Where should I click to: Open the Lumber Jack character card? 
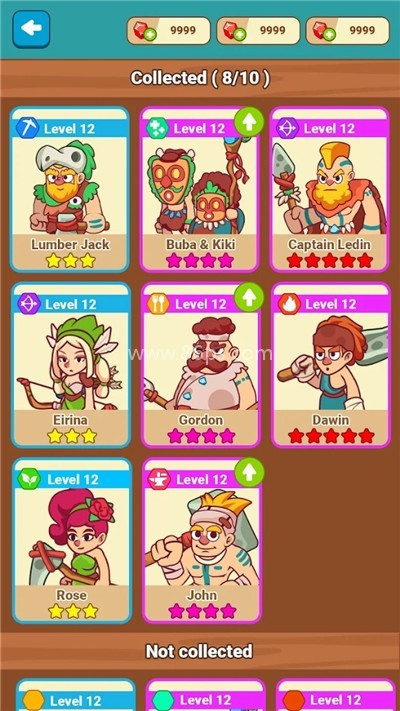pyautogui.click(x=70, y=190)
